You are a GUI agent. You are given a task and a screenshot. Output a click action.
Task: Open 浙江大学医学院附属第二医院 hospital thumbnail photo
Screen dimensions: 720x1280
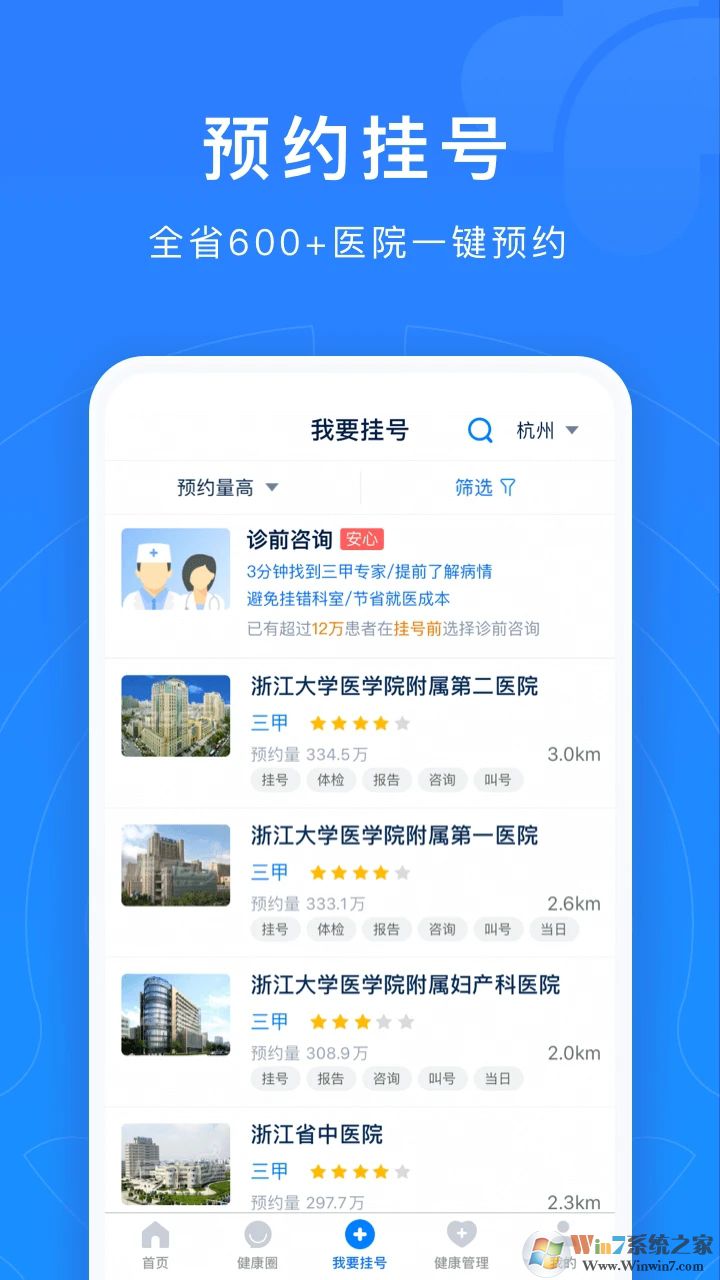[175, 715]
